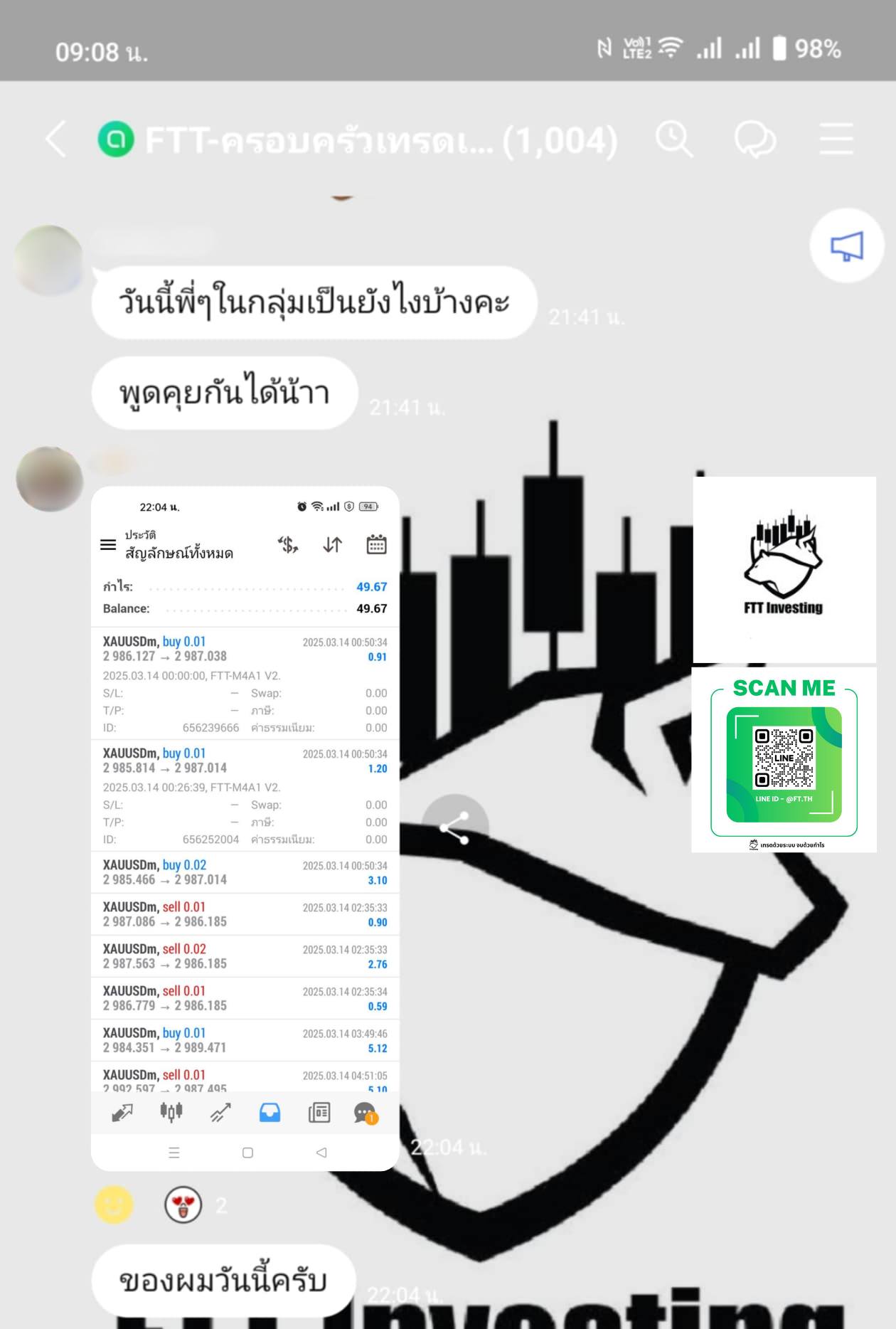This screenshot has height=1329, width=896.
Task: Open the announcements megaphone button
Action: pos(846,246)
